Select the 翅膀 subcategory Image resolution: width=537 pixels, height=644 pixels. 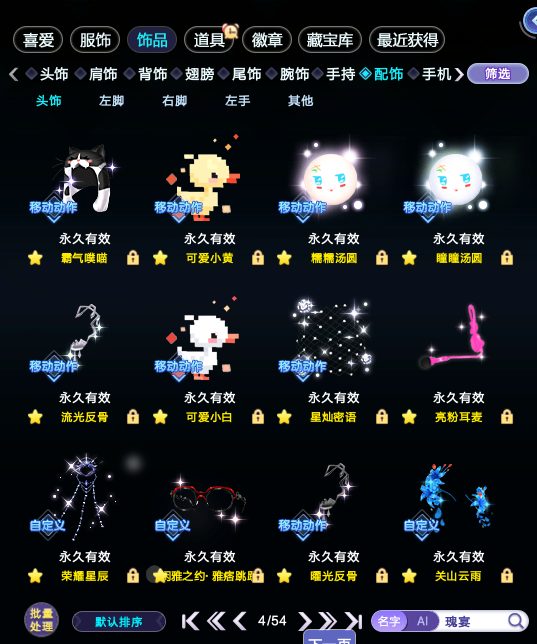199,74
